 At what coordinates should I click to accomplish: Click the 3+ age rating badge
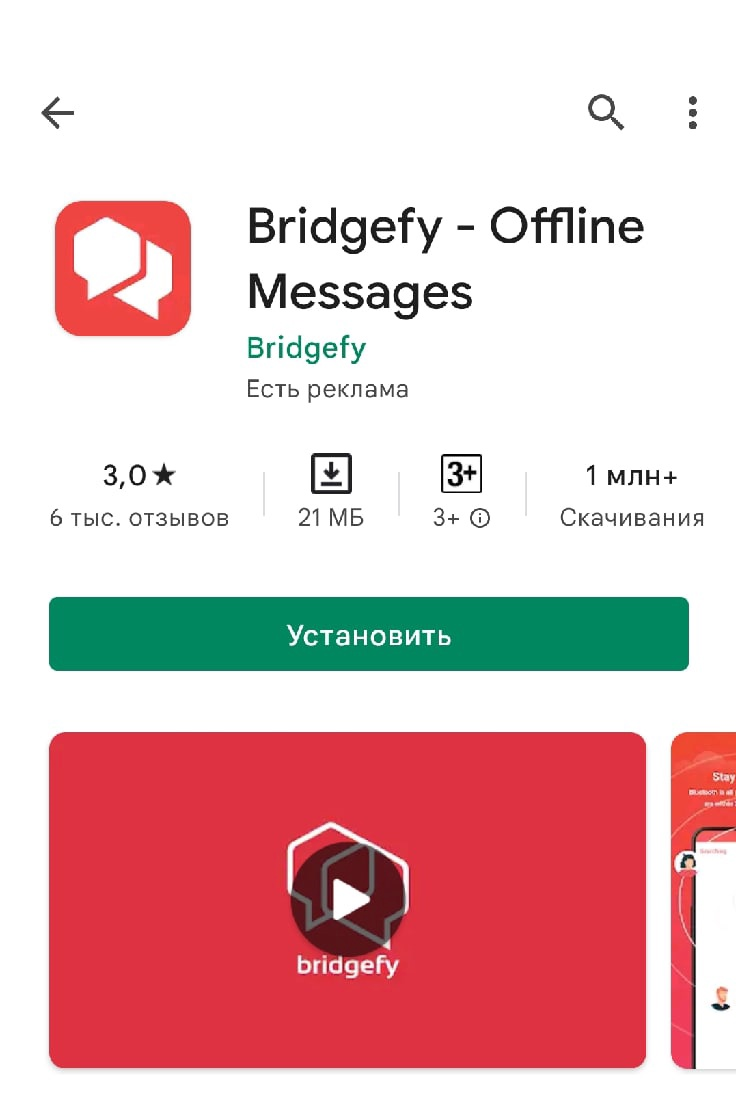(x=459, y=475)
